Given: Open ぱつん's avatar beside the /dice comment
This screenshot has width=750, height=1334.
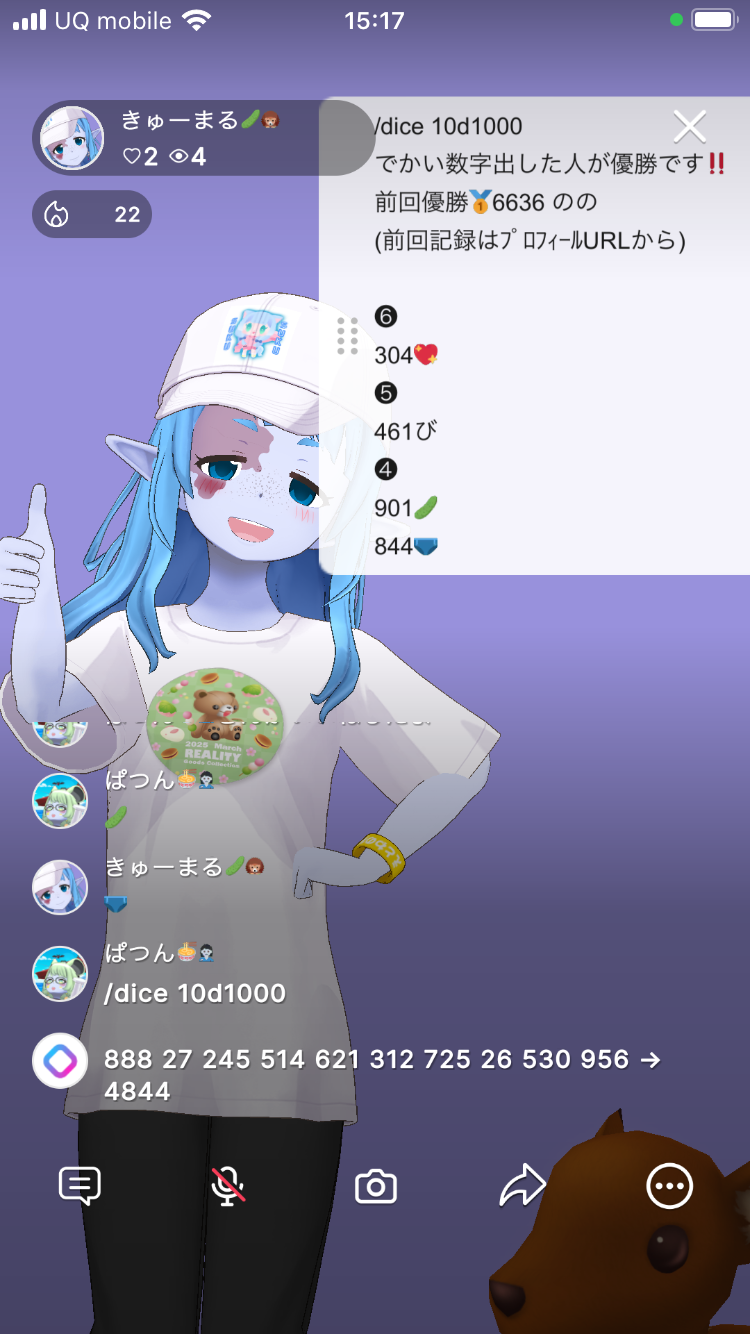Looking at the screenshot, I should point(60,974).
